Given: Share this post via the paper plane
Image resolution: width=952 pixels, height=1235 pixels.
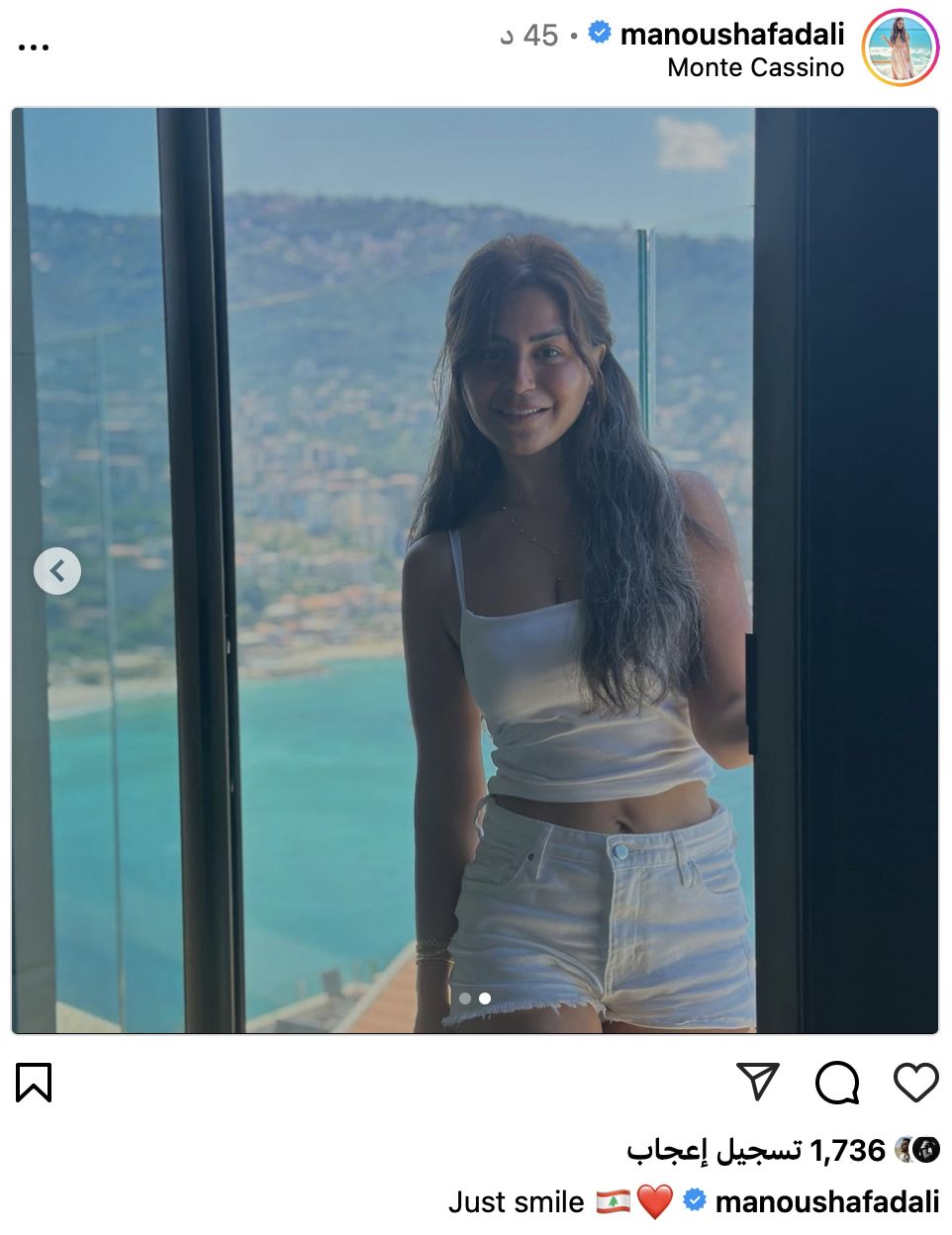Looking at the screenshot, I should click(x=758, y=1083).
